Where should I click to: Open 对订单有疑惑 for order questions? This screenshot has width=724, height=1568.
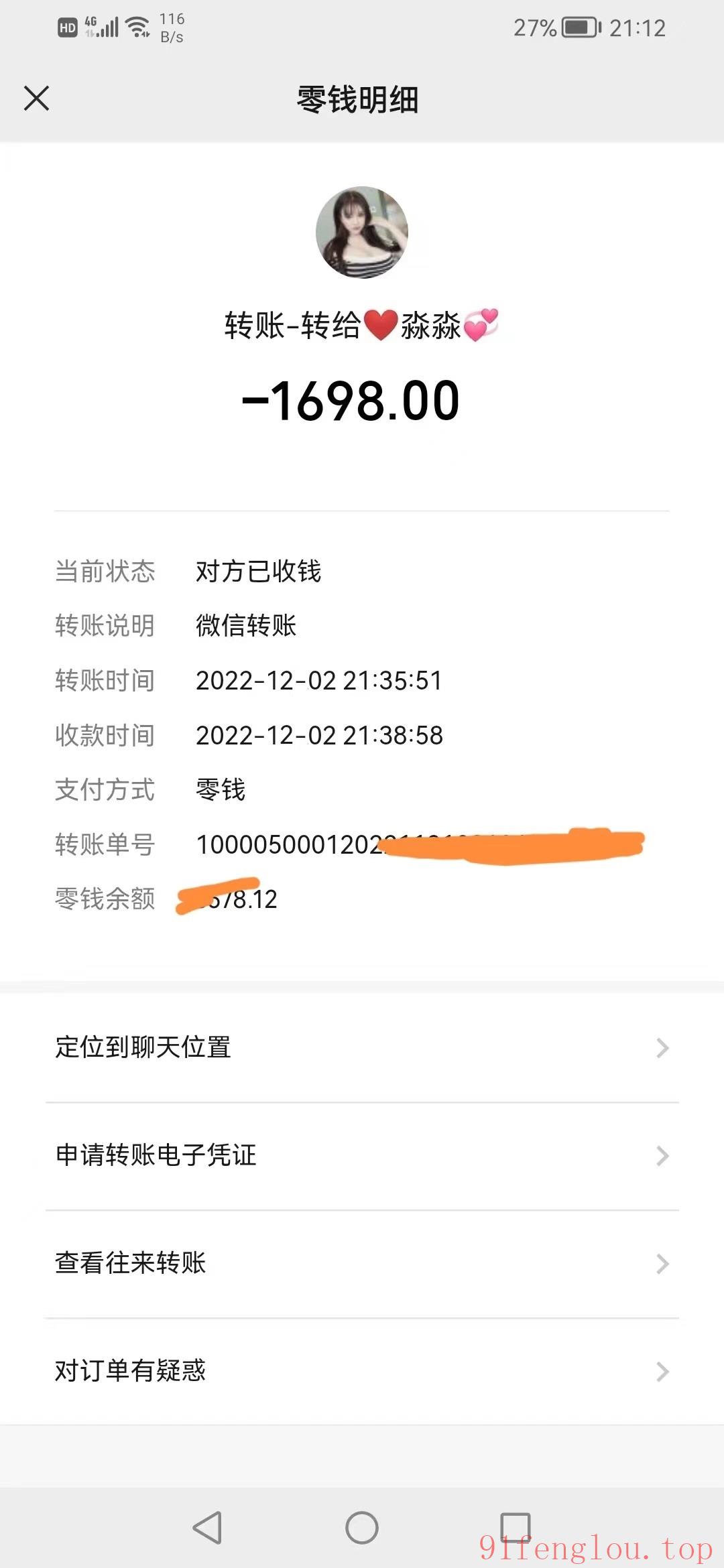pos(130,1371)
